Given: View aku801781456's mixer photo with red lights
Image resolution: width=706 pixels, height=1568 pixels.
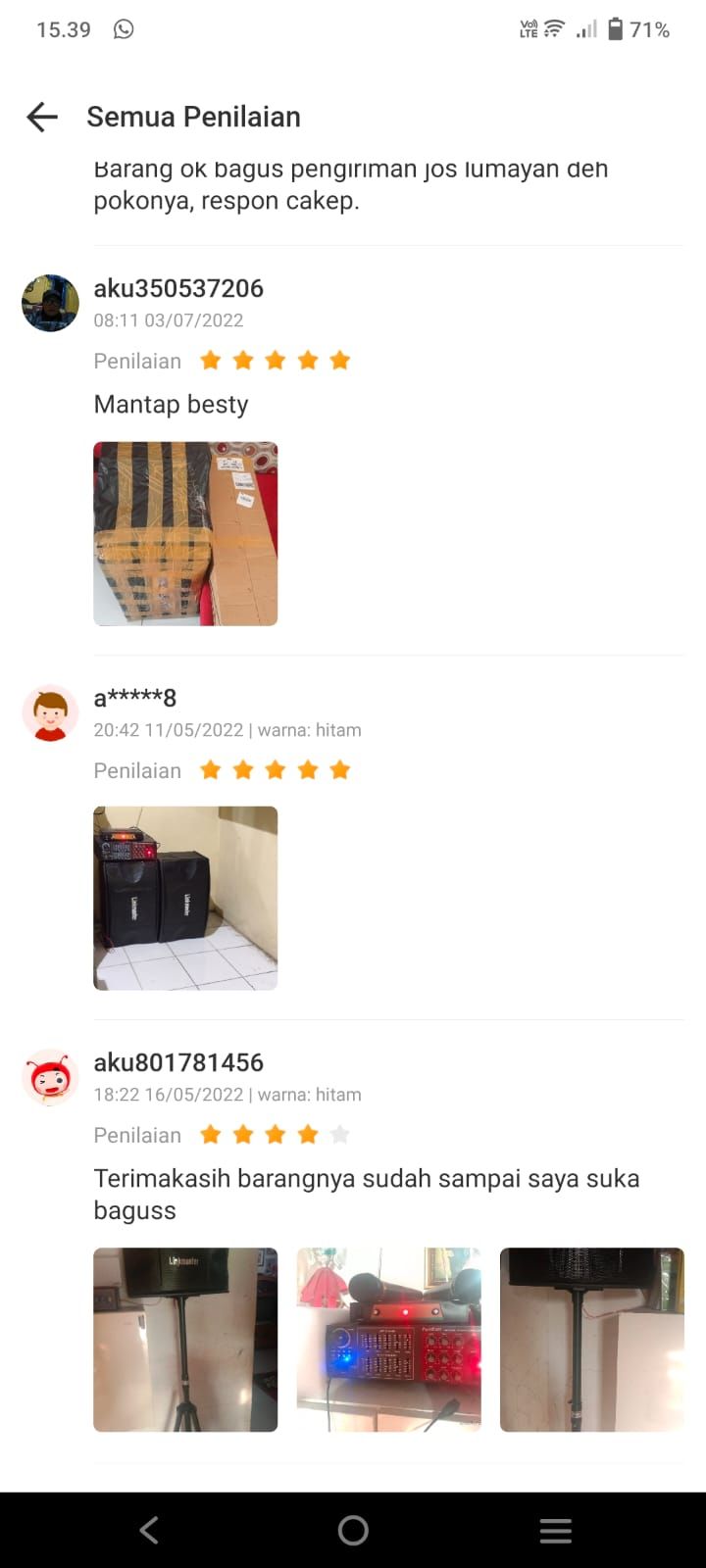Looking at the screenshot, I should (388, 1339).
